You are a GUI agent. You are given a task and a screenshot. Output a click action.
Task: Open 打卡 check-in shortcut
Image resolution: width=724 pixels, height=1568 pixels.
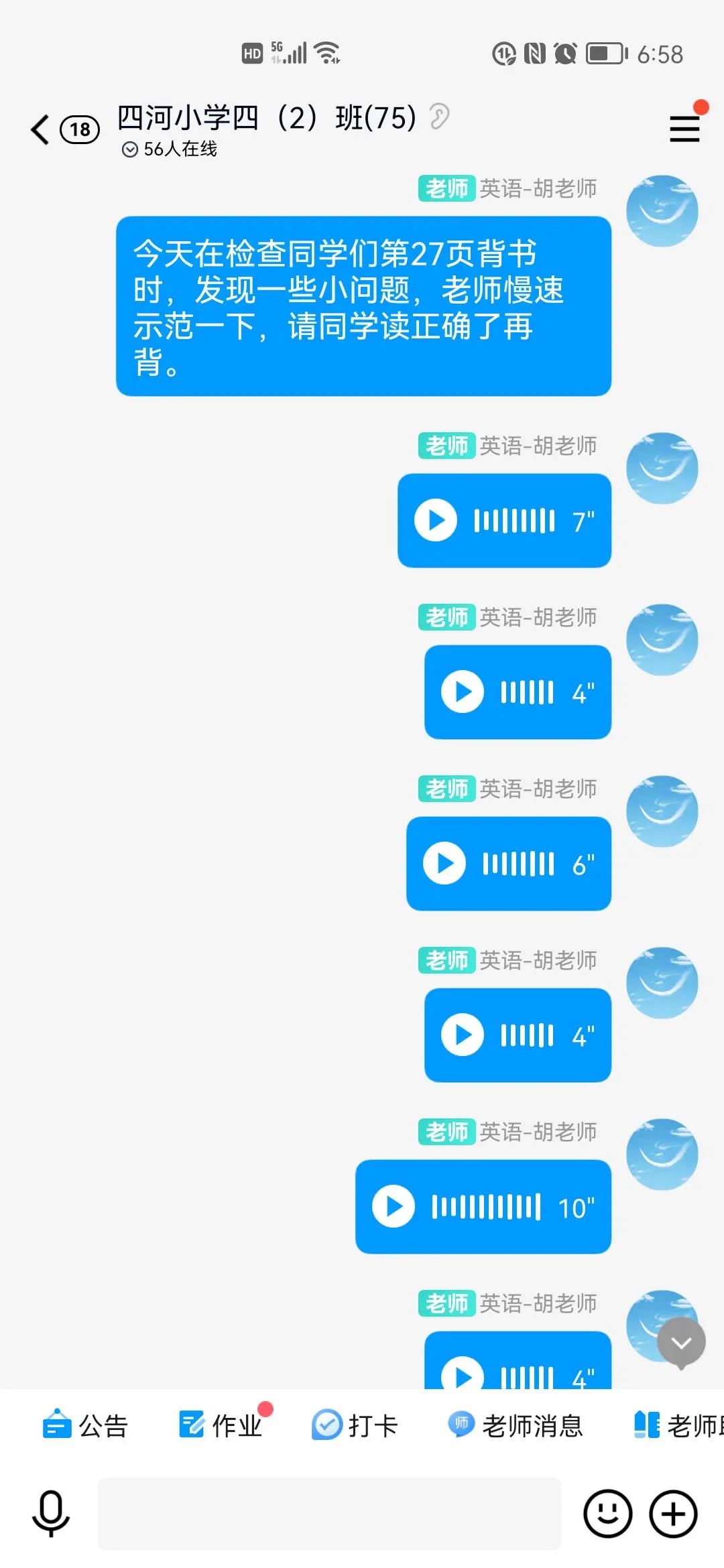(x=355, y=1425)
